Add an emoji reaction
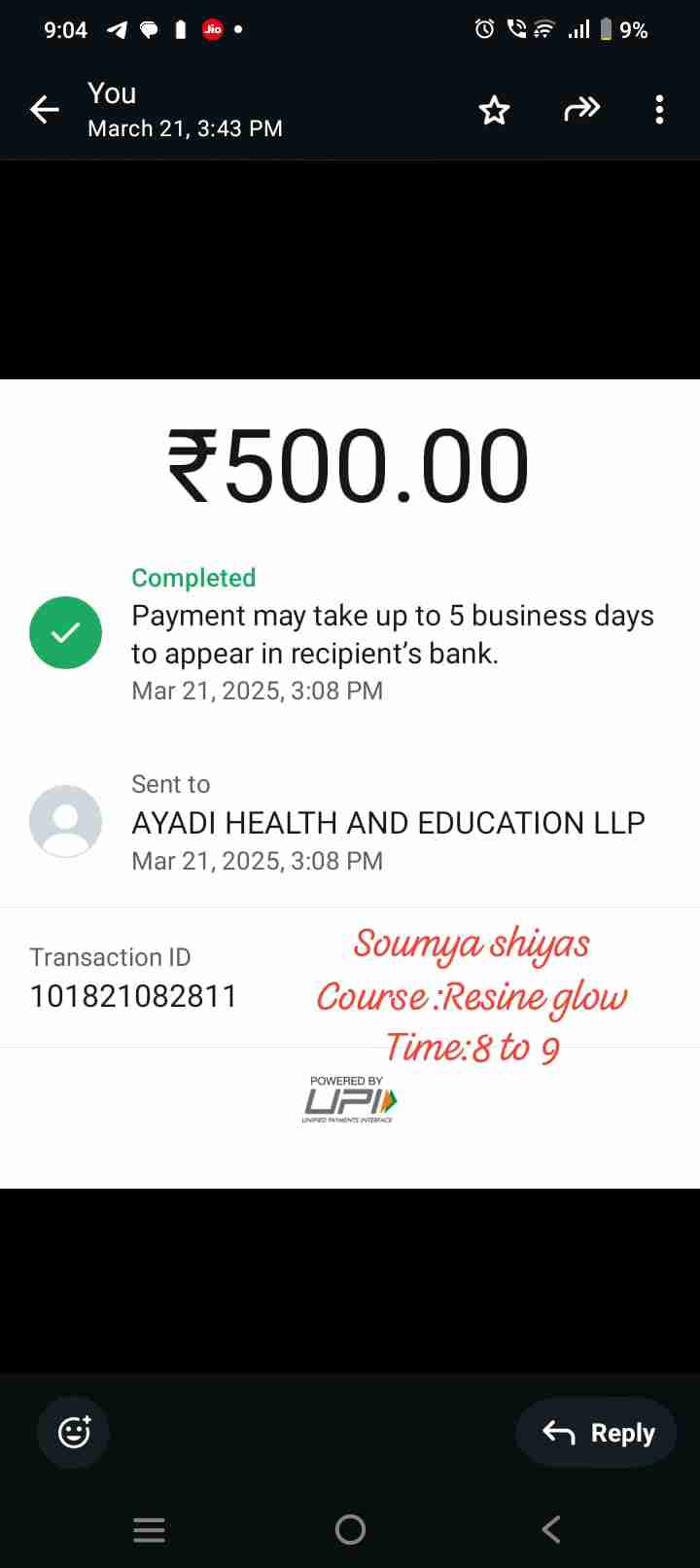 click(x=74, y=1432)
